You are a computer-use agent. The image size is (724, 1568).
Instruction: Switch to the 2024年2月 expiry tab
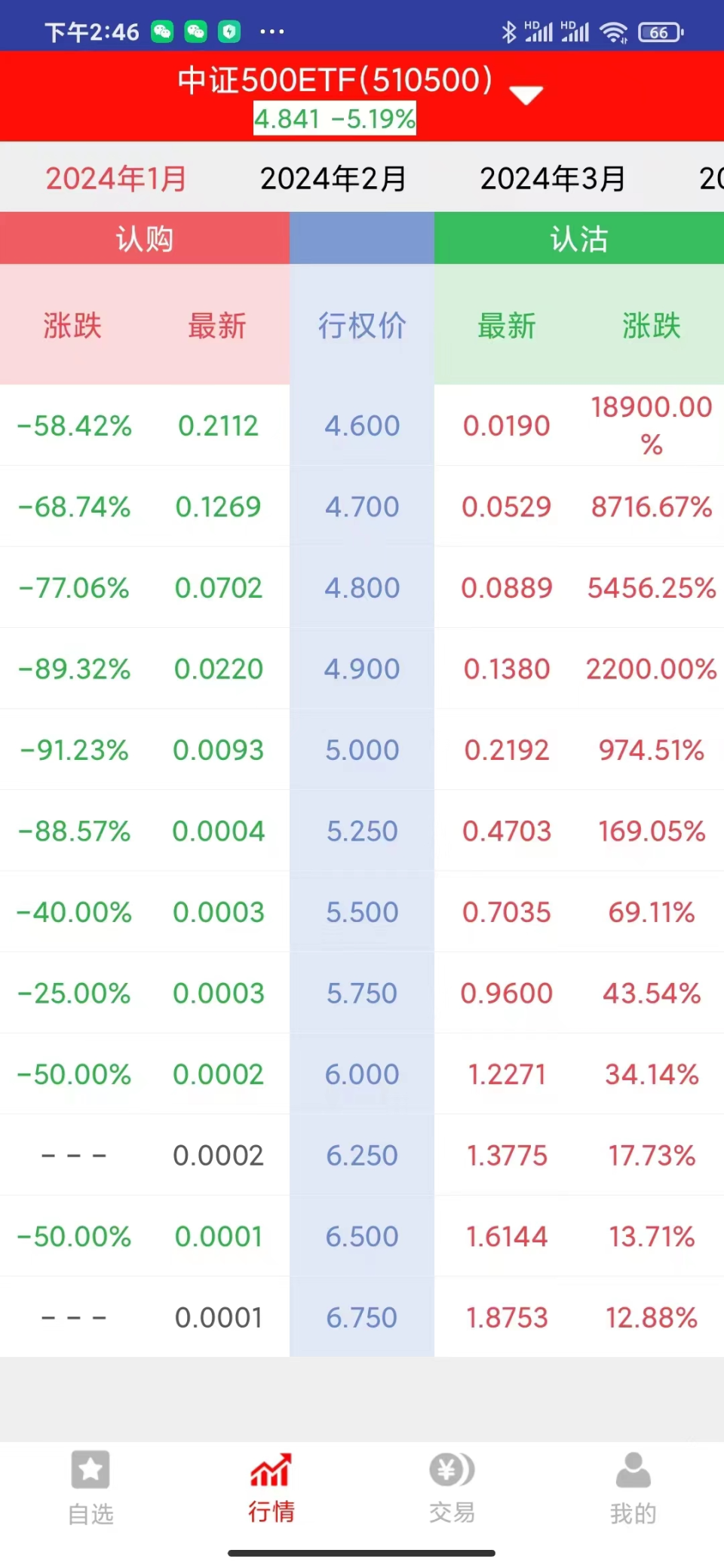click(x=333, y=178)
